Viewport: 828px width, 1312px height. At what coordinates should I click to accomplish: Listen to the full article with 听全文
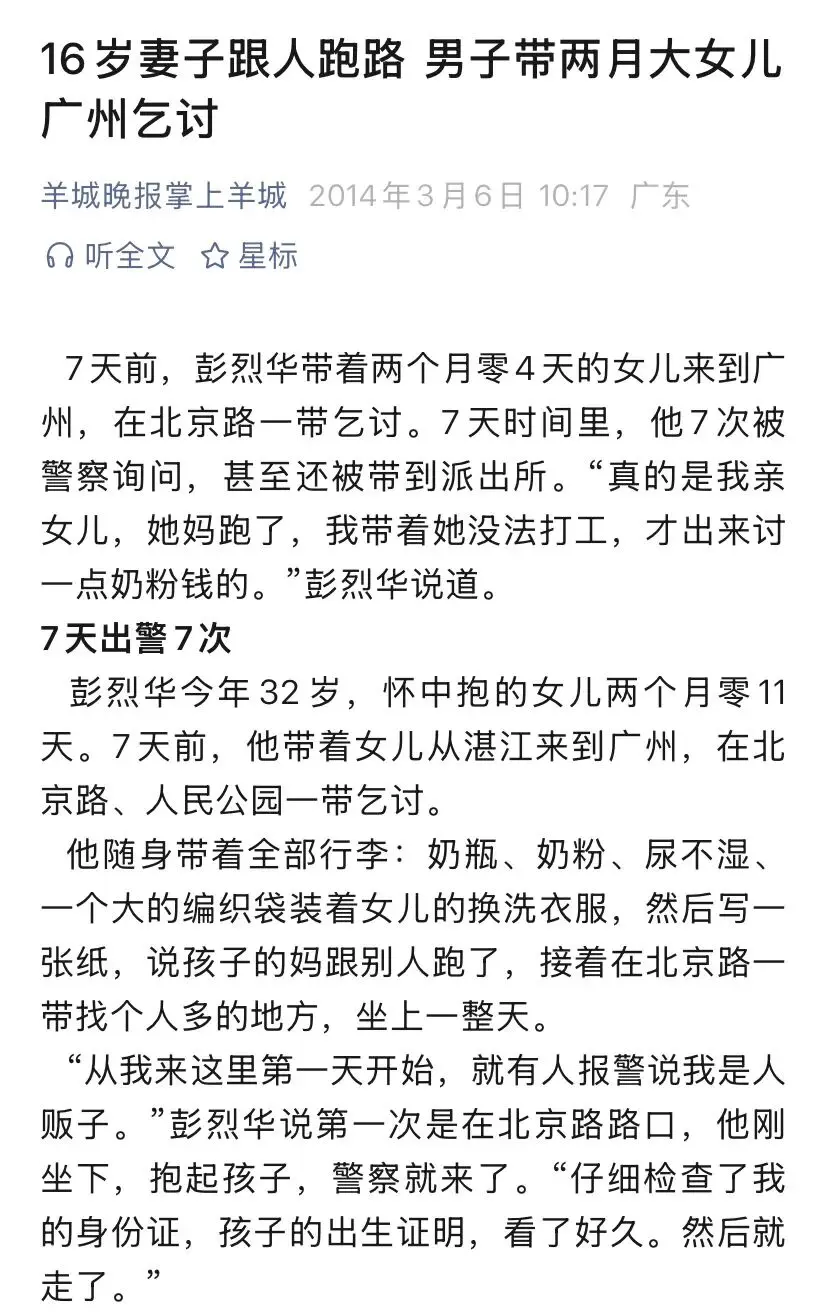pos(110,256)
